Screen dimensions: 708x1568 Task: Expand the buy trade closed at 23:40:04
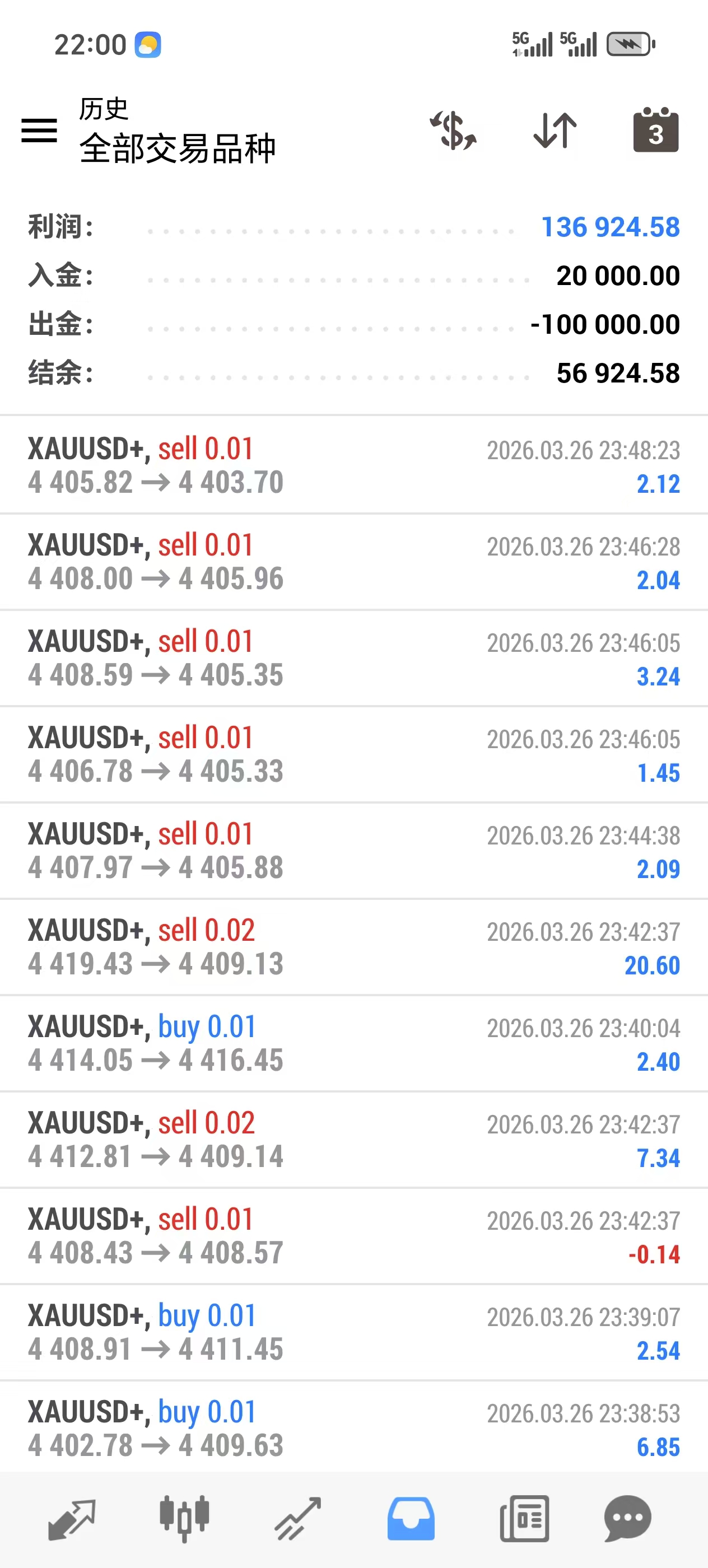coord(353,1043)
